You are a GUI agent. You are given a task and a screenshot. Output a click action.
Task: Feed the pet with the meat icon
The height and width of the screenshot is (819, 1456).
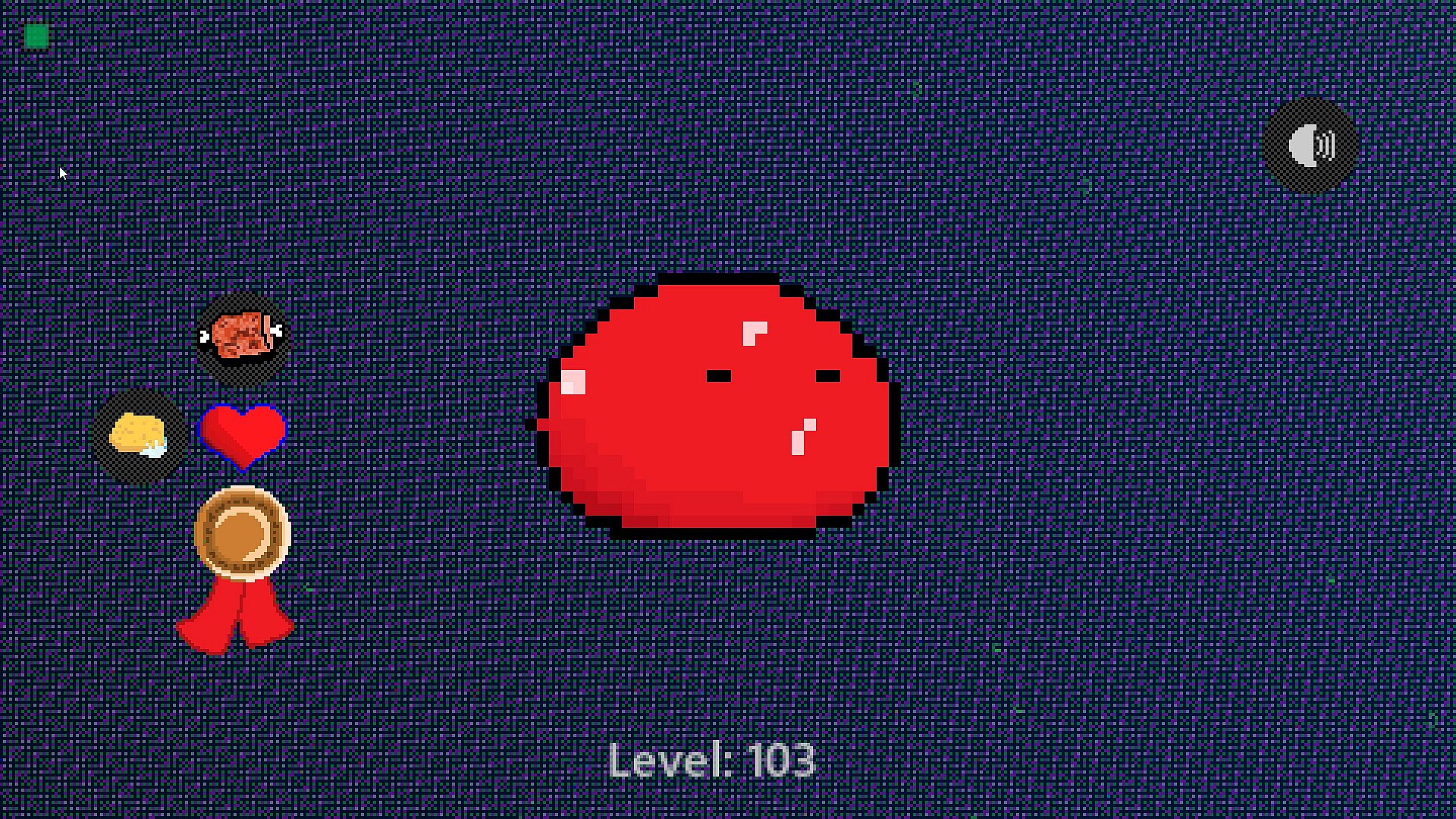pos(242,336)
